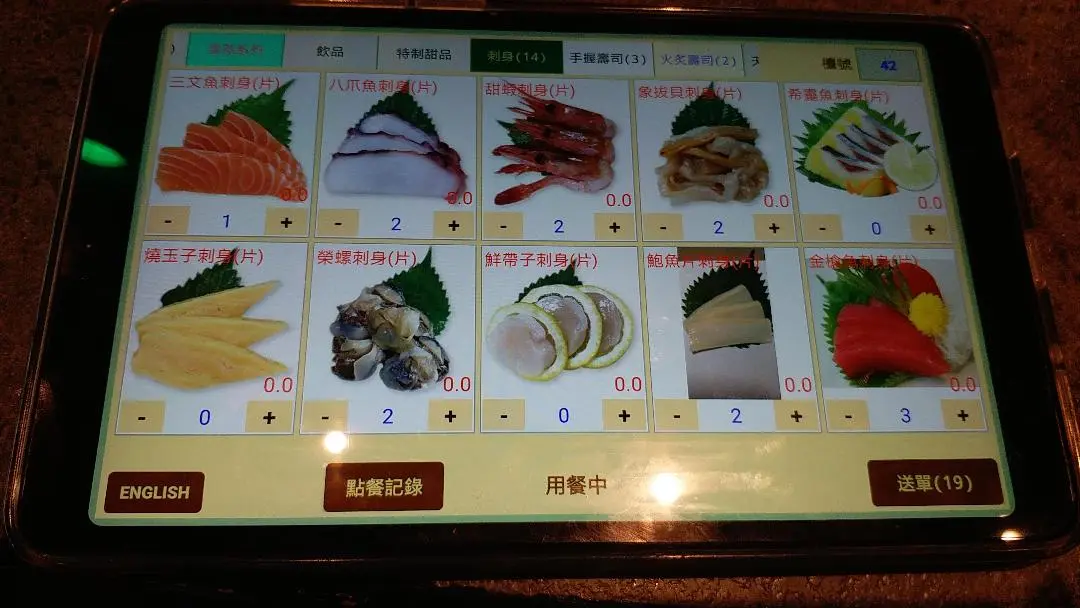Increase 鮑魚片刺身 quantity

coord(796,415)
